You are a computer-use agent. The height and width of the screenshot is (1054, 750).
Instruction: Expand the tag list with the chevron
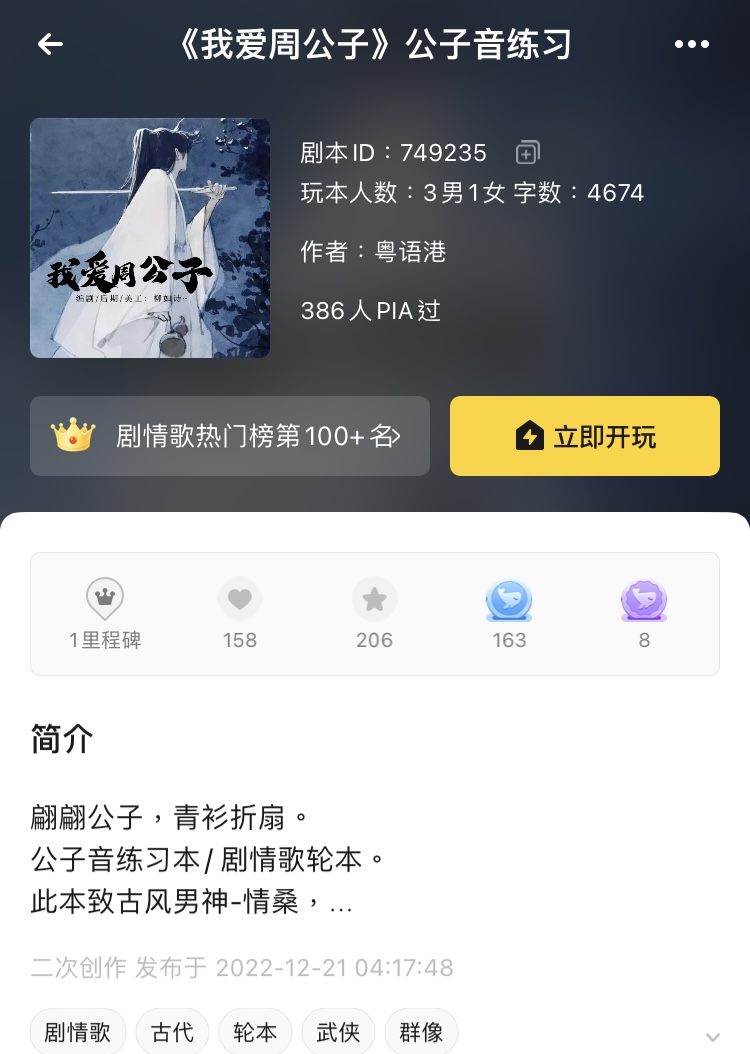(x=713, y=1036)
